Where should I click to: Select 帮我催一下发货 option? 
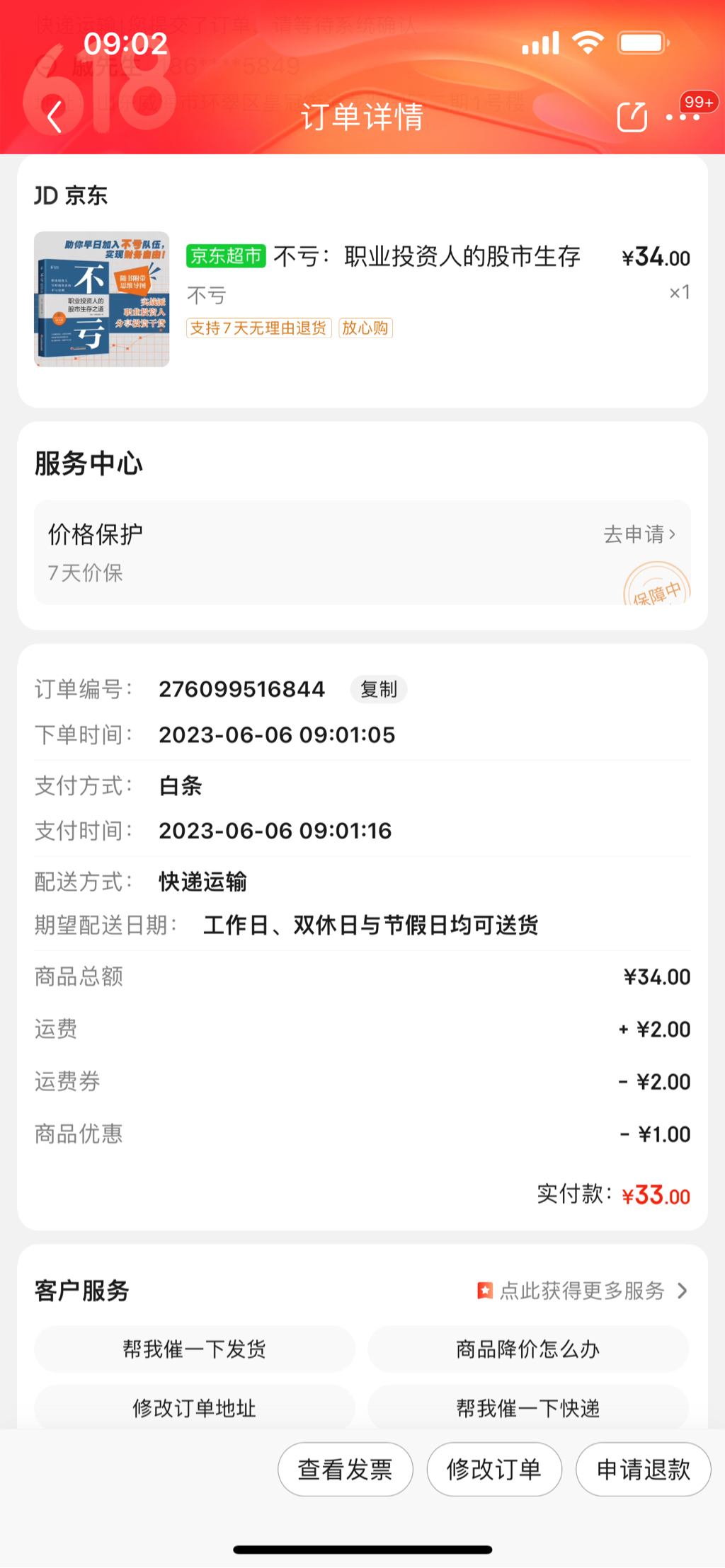[x=195, y=1349]
